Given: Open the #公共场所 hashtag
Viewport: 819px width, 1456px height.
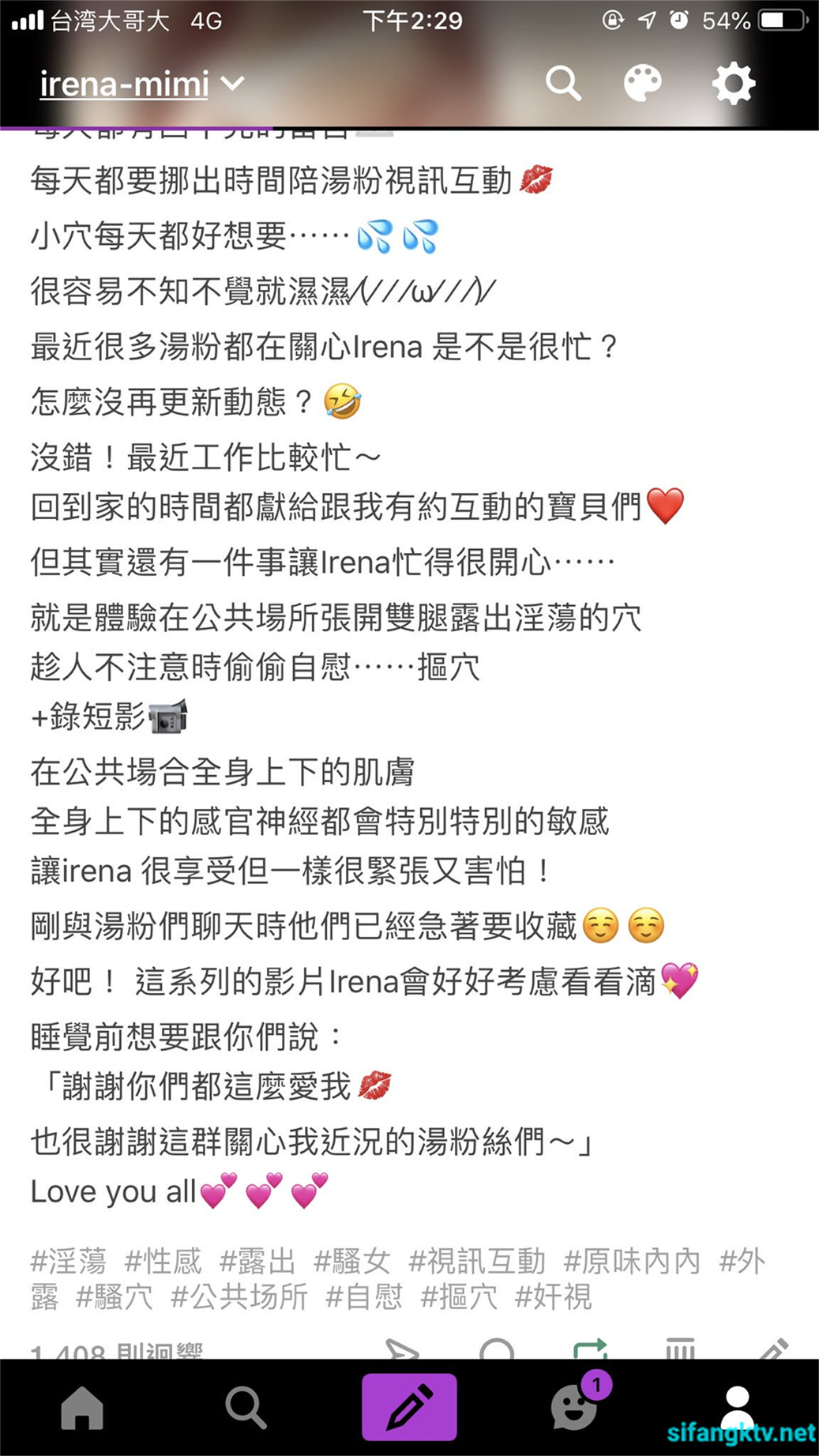Looking at the screenshot, I should tap(239, 1296).
